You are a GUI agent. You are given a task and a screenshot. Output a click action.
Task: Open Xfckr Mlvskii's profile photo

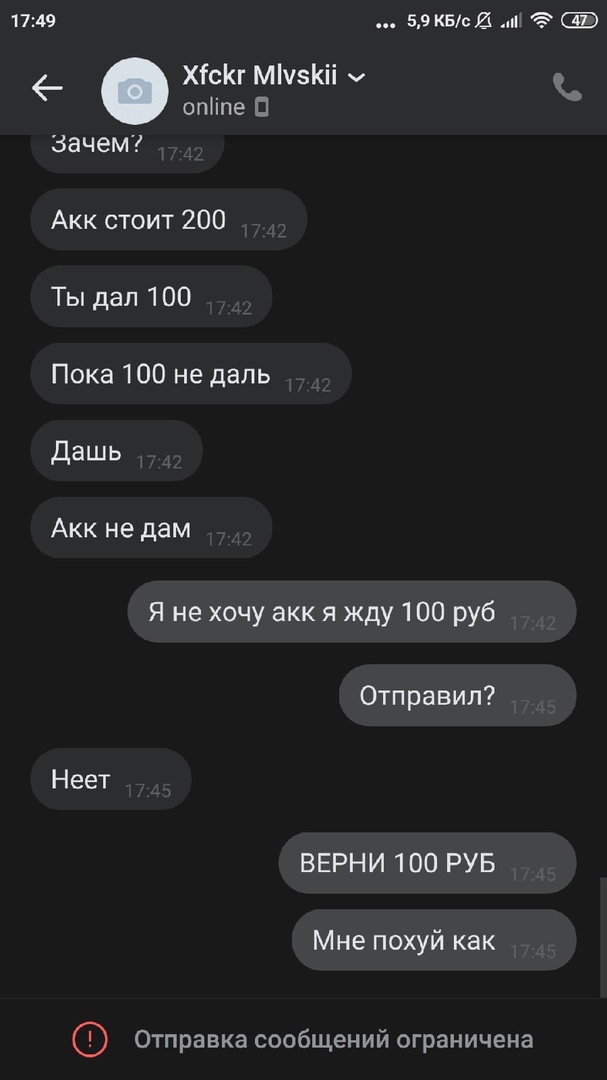pyautogui.click(x=134, y=91)
